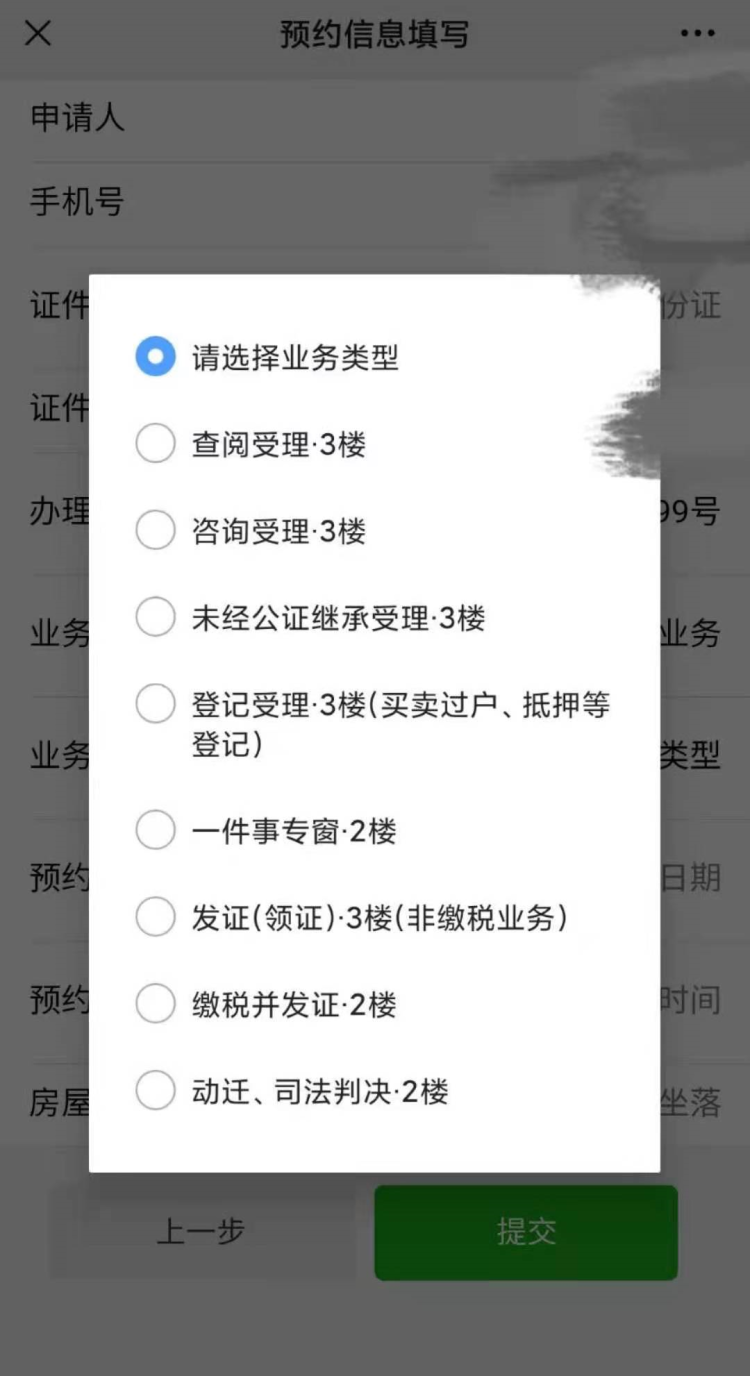Image resolution: width=750 pixels, height=1376 pixels.
Task: Close the 预约信息填写 page
Action: pyautogui.click(x=38, y=34)
